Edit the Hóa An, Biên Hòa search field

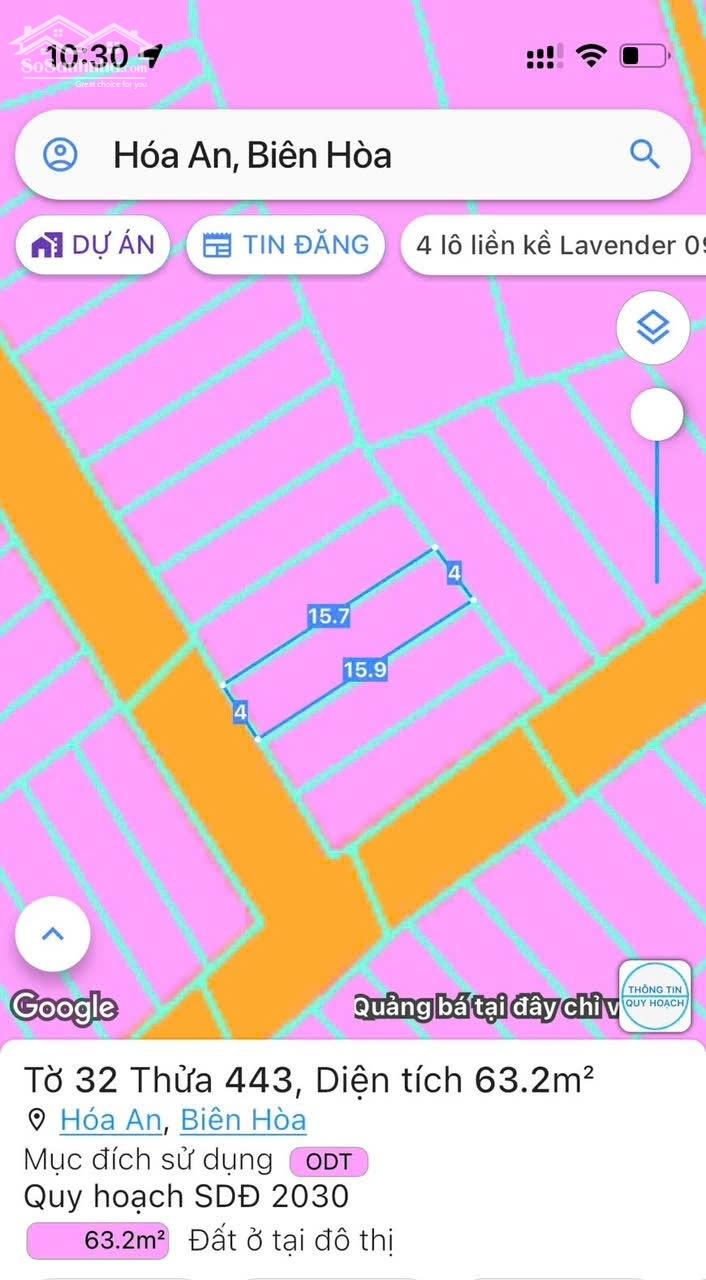coord(353,155)
